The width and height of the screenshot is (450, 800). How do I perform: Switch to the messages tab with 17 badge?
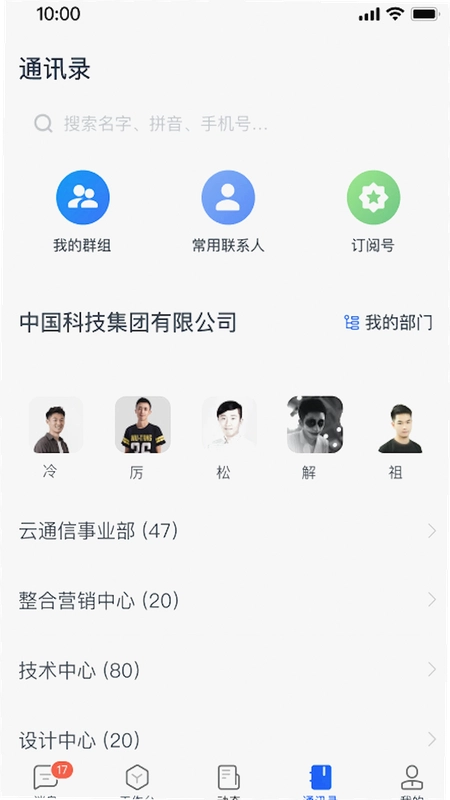click(46, 780)
